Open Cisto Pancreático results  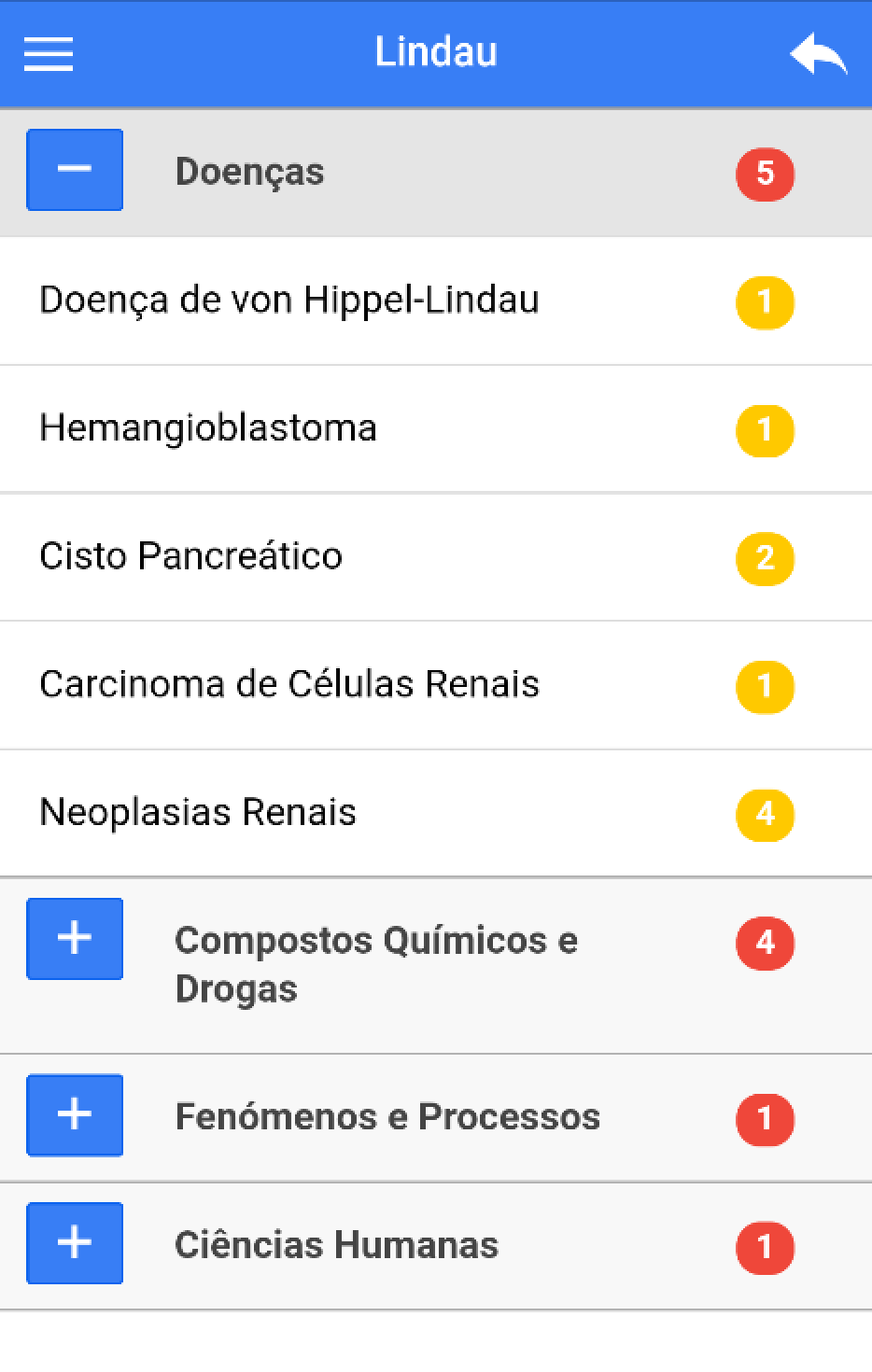pyautogui.click(x=191, y=556)
